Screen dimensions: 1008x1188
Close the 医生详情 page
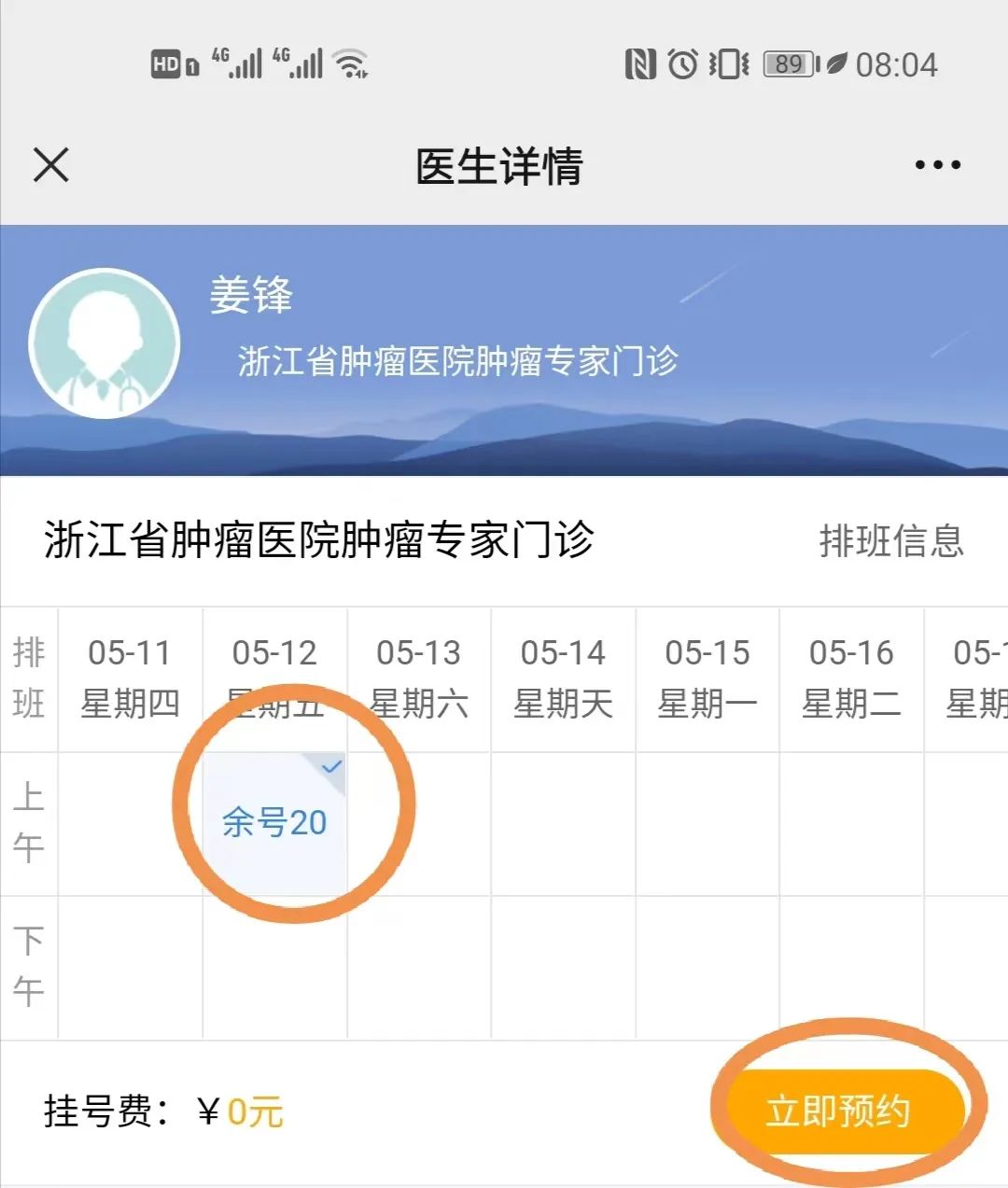tap(51, 166)
